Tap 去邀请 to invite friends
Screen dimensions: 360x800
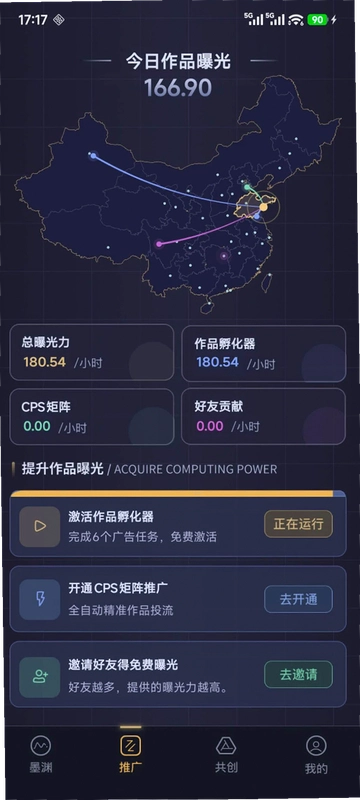click(x=298, y=674)
